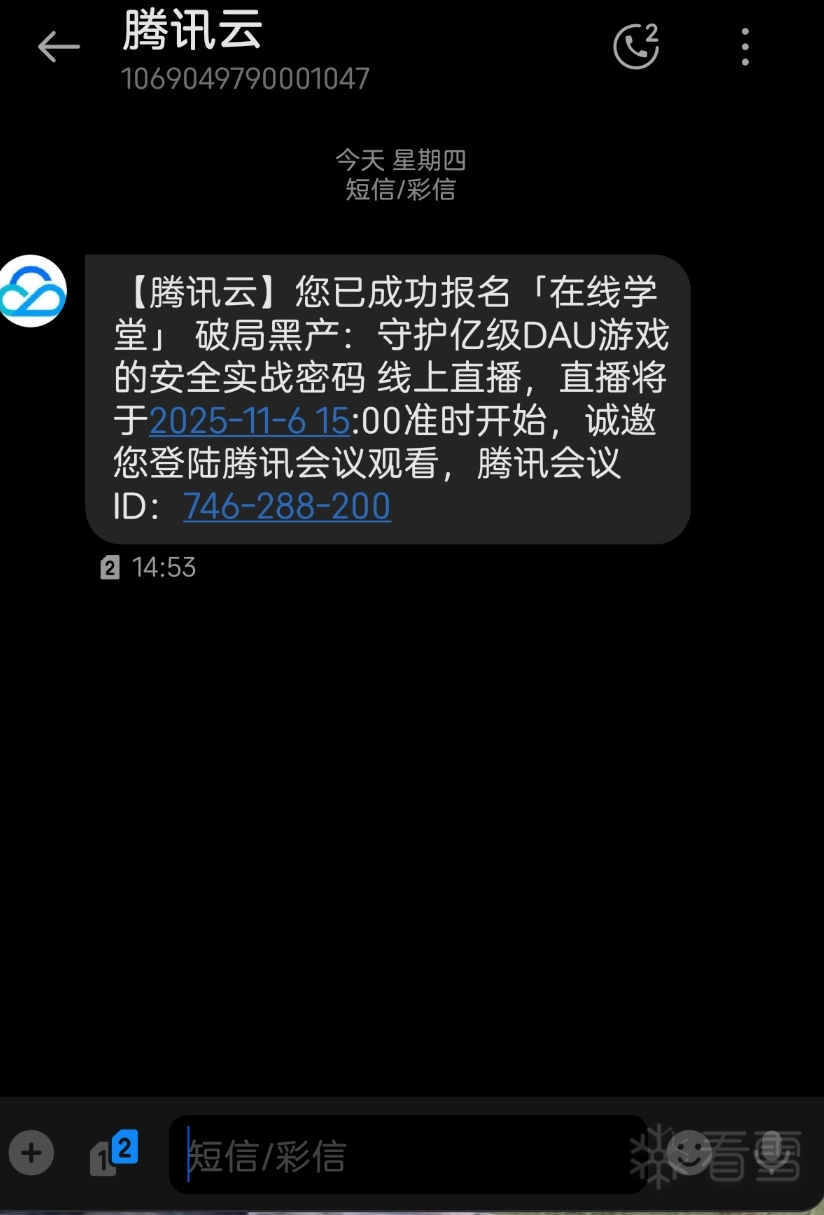Screen dimensions: 824x1215
Task: Open the emoji picker
Action: pos(689,1153)
